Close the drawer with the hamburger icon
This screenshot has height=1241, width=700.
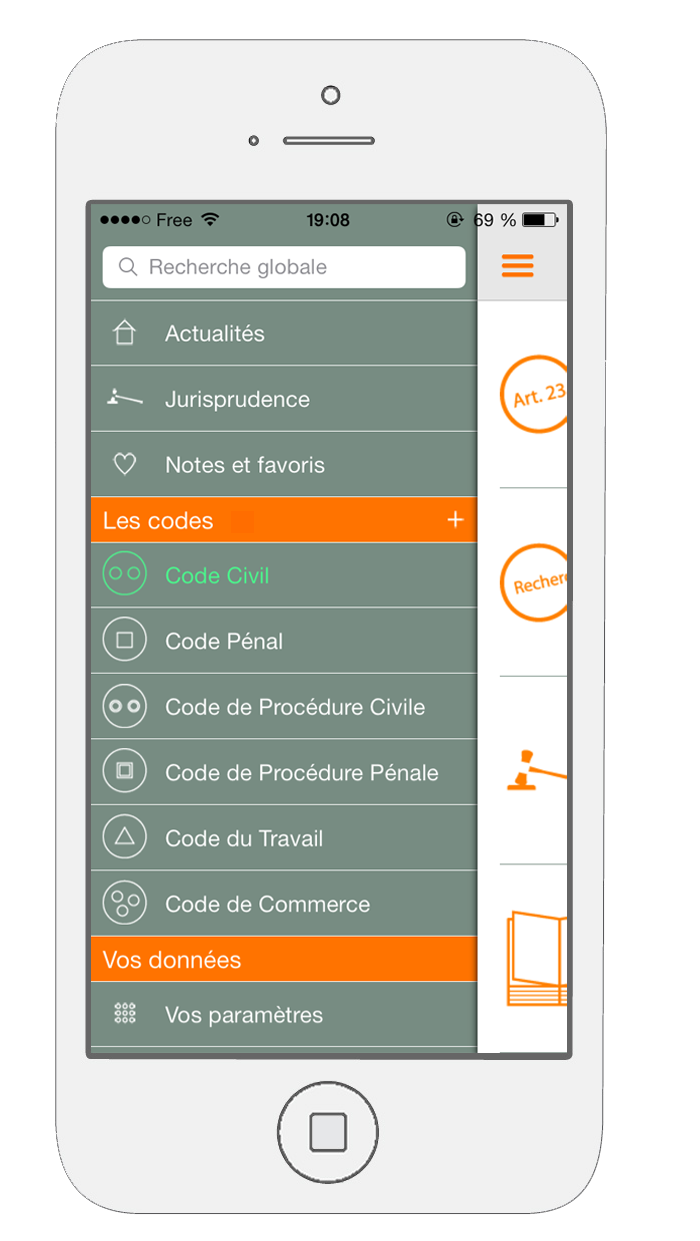coord(517,266)
